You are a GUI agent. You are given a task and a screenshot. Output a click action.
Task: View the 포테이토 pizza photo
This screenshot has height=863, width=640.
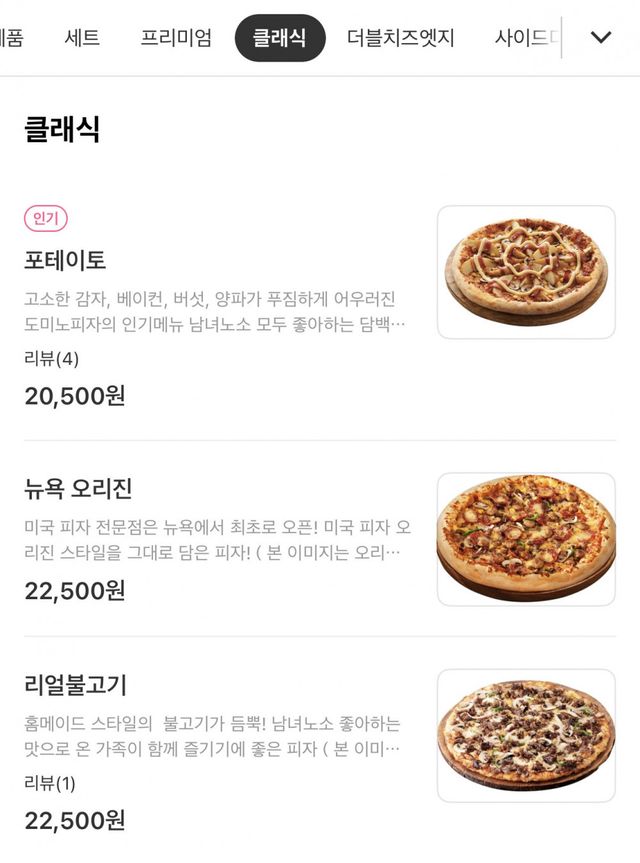(526, 272)
